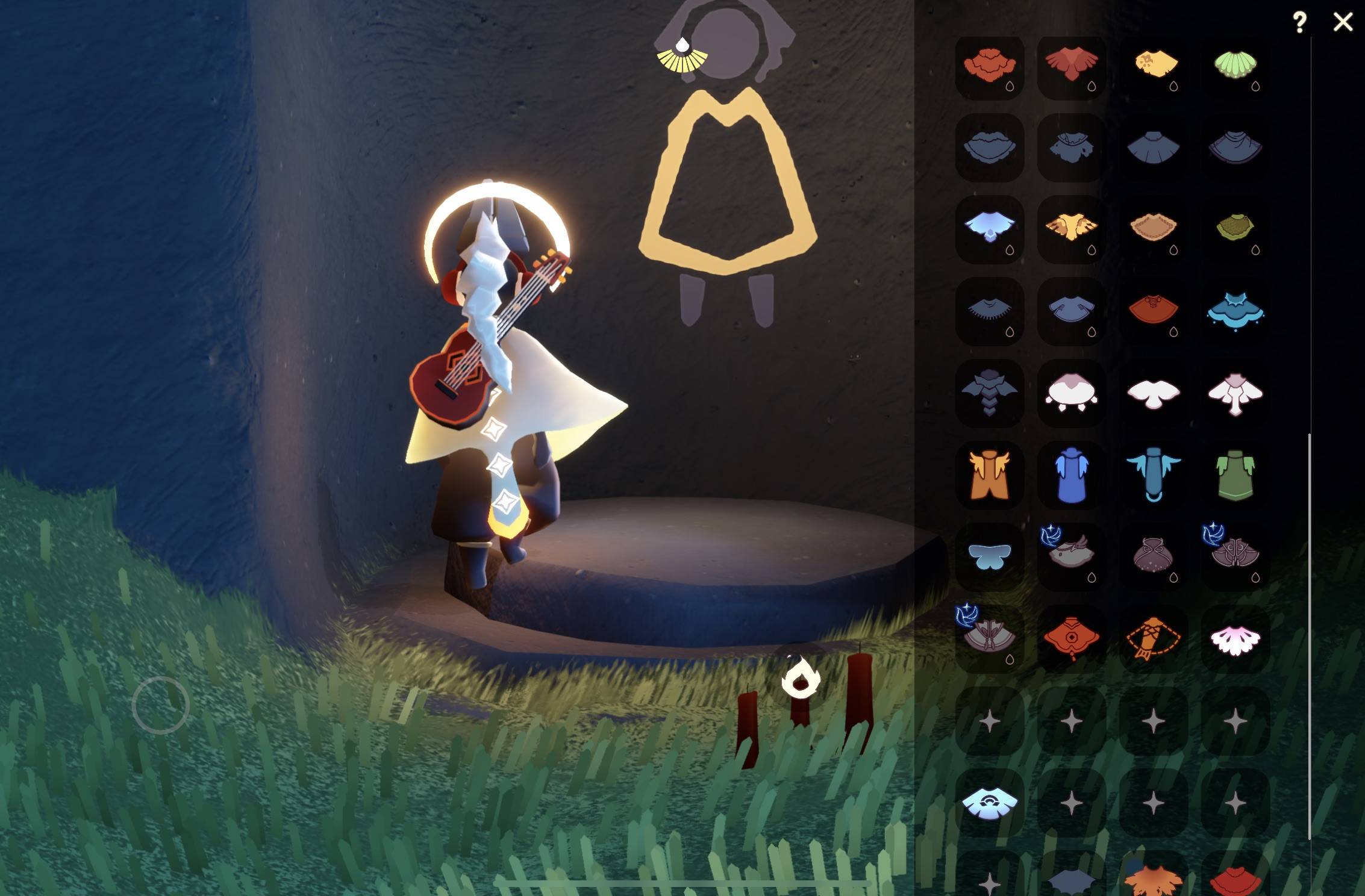Equip the pale blue cape with swirl emblem

[x=989, y=803]
